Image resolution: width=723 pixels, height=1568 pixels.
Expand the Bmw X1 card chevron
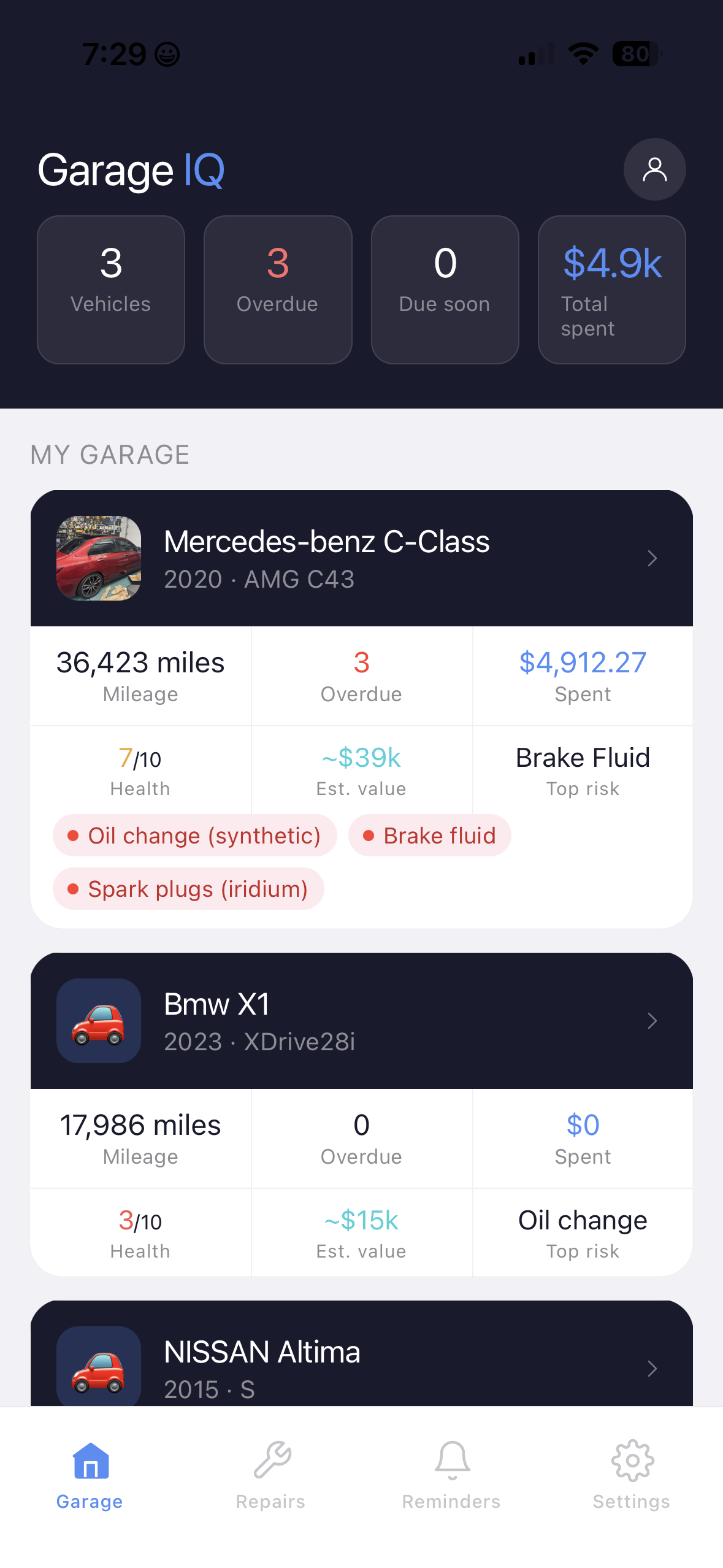pos(652,1020)
